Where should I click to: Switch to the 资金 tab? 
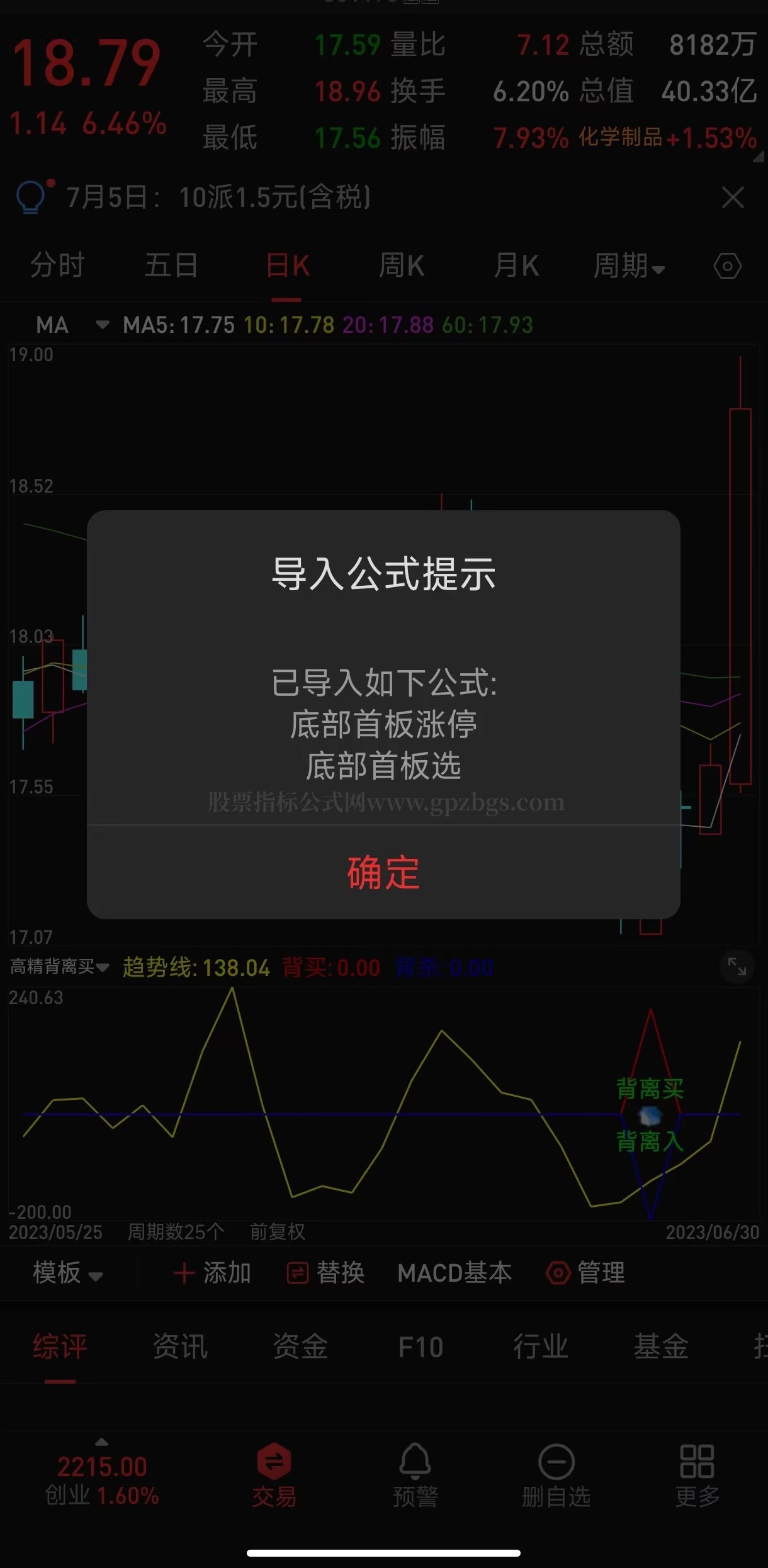(x=300, y=1347)
